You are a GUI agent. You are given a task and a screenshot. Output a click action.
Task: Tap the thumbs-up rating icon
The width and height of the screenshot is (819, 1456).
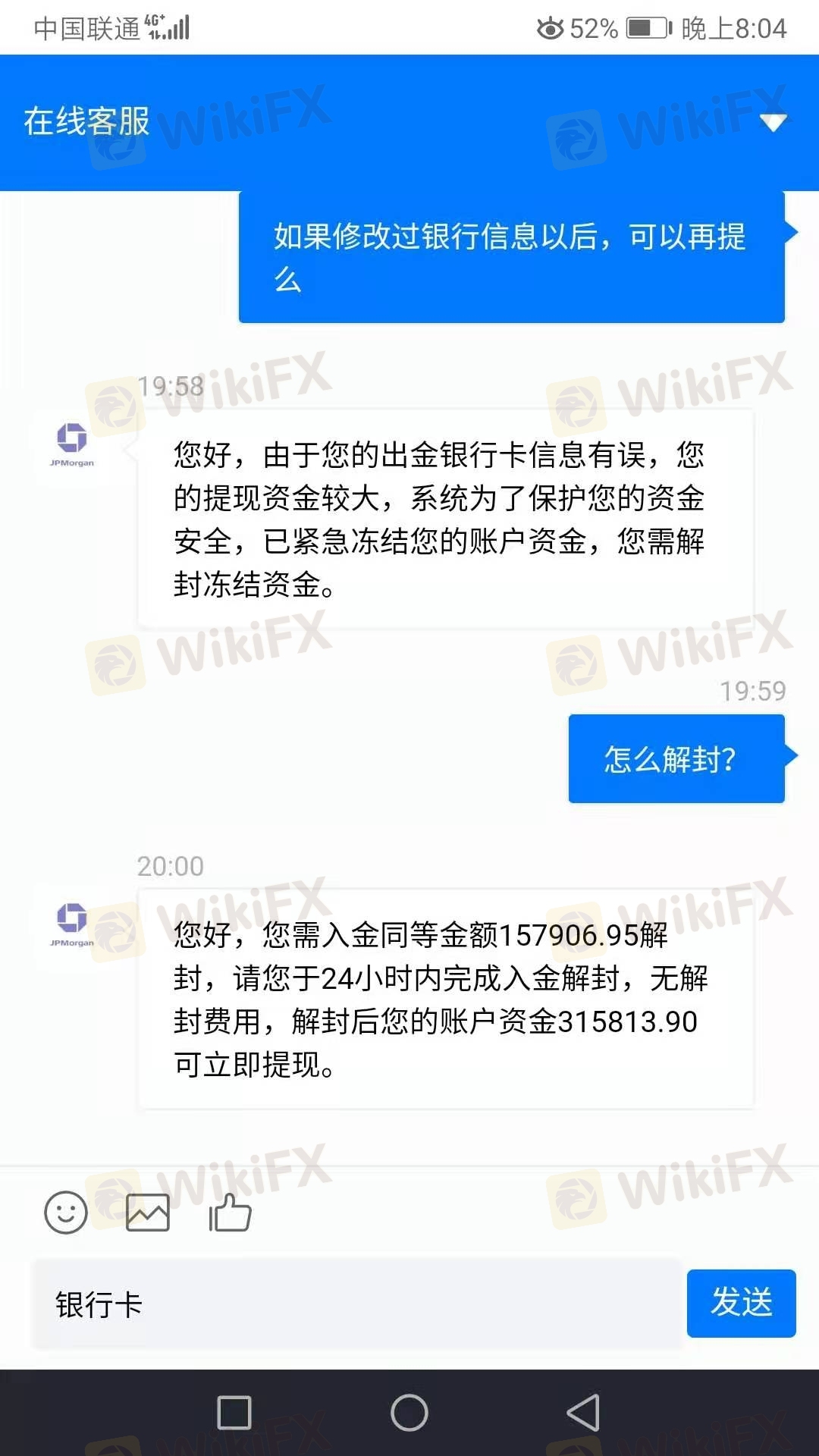pos(230,1212)
